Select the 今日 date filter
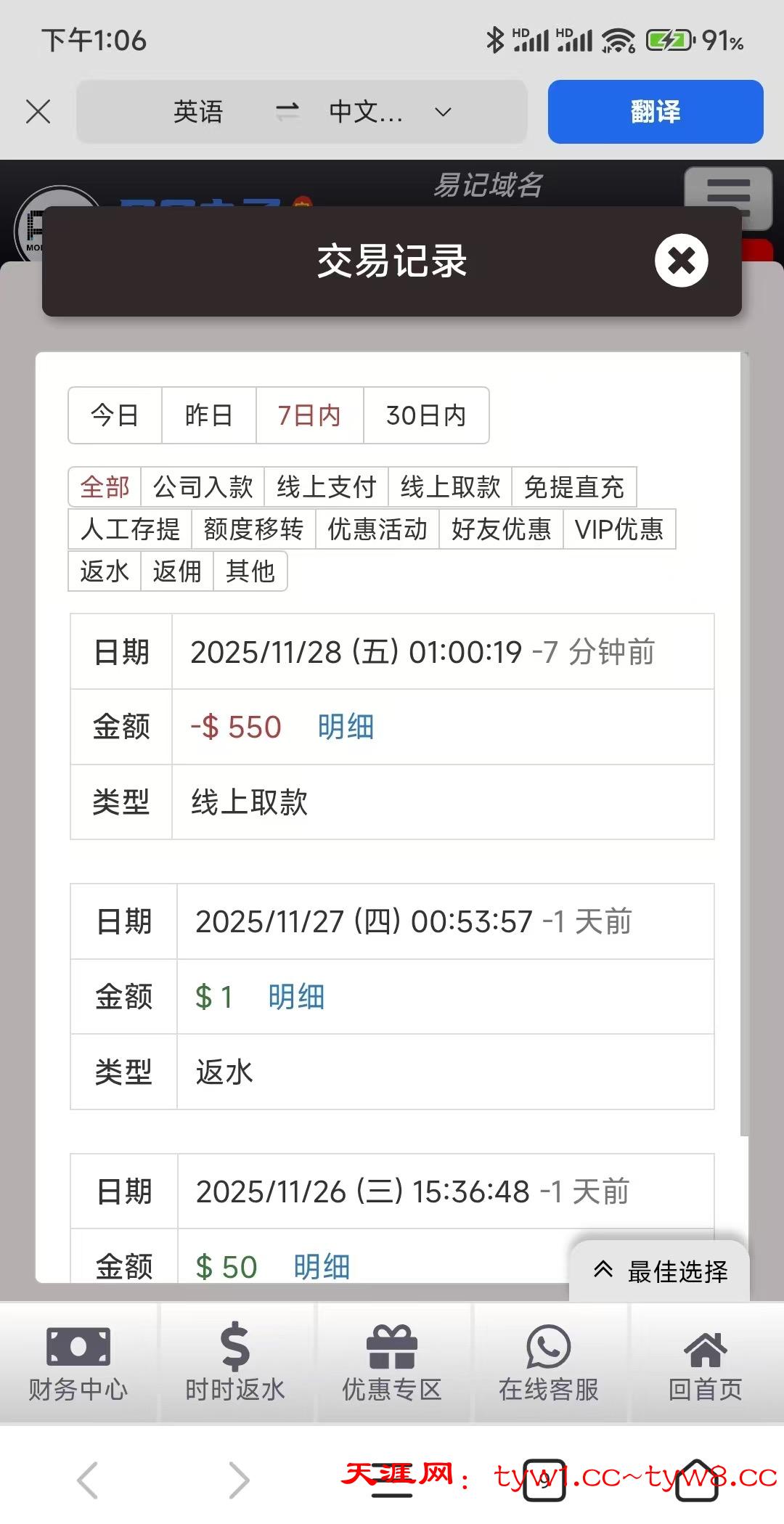Image resolution: width=784 pixels, height=1524 pixels. (x=115, y=415)
